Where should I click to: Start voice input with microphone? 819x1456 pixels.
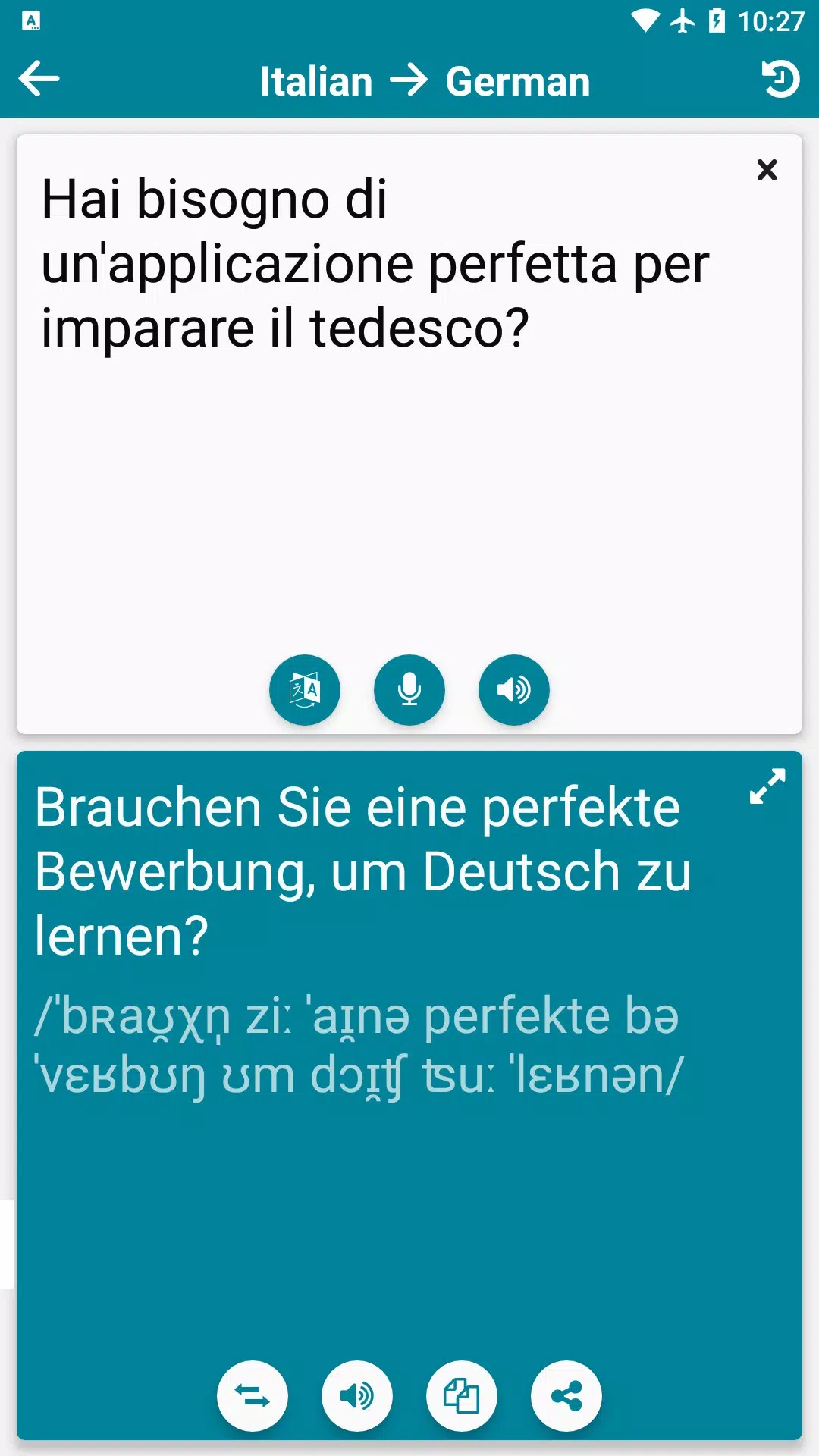point(409,690)
